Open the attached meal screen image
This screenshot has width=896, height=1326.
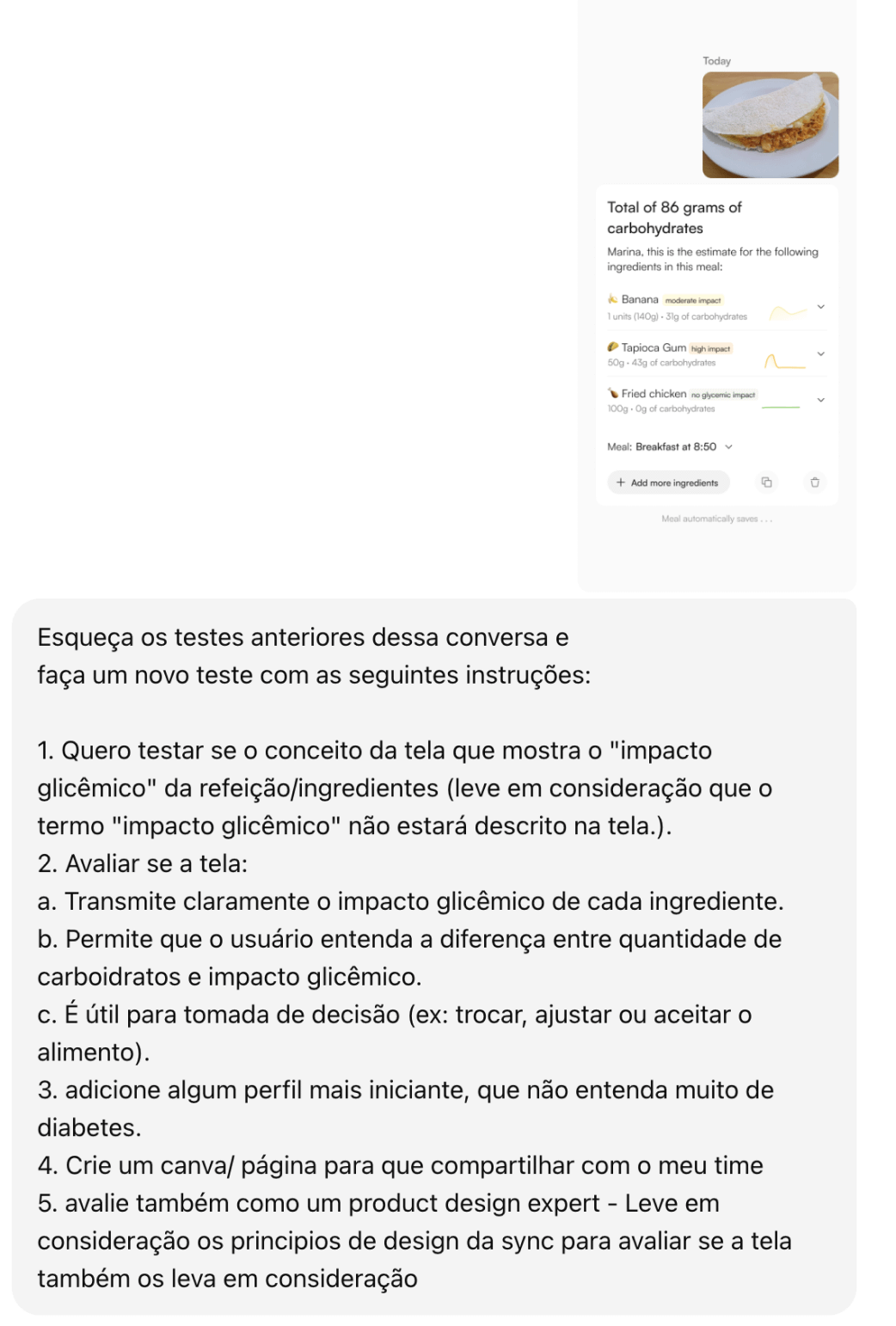pyautogui.click(x=716, y=294)
